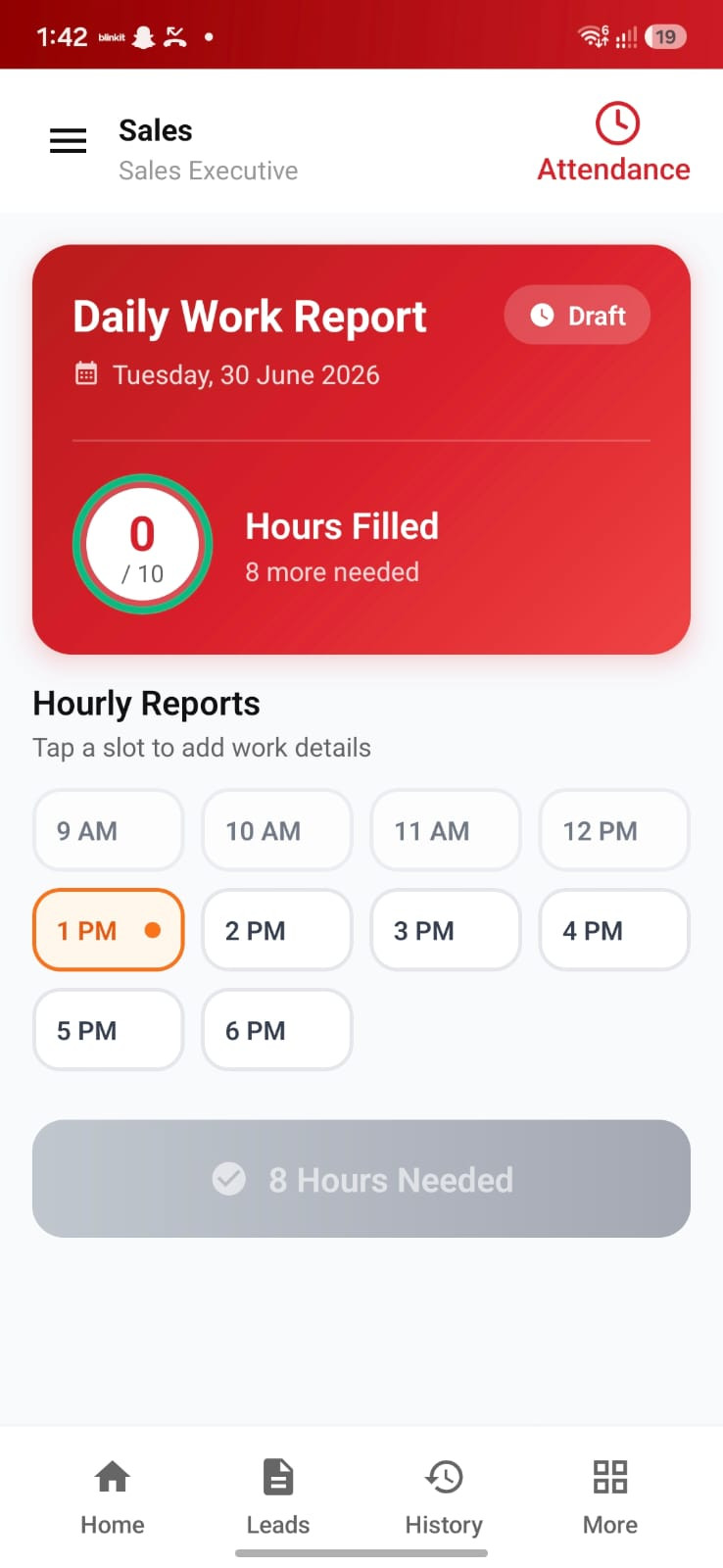Select the 2 PM slot
723x1568 pixels.
277,930
